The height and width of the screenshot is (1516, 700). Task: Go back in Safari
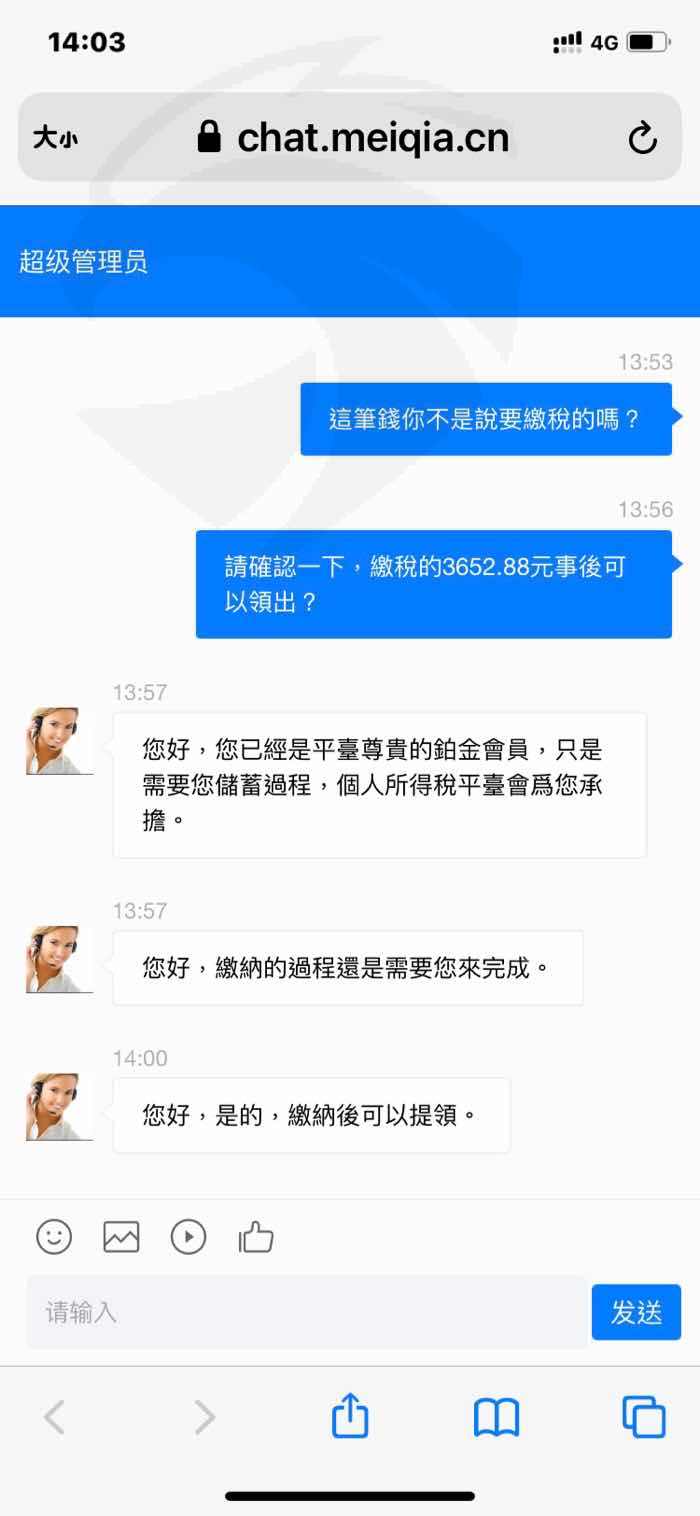[x=55, y=1417]
